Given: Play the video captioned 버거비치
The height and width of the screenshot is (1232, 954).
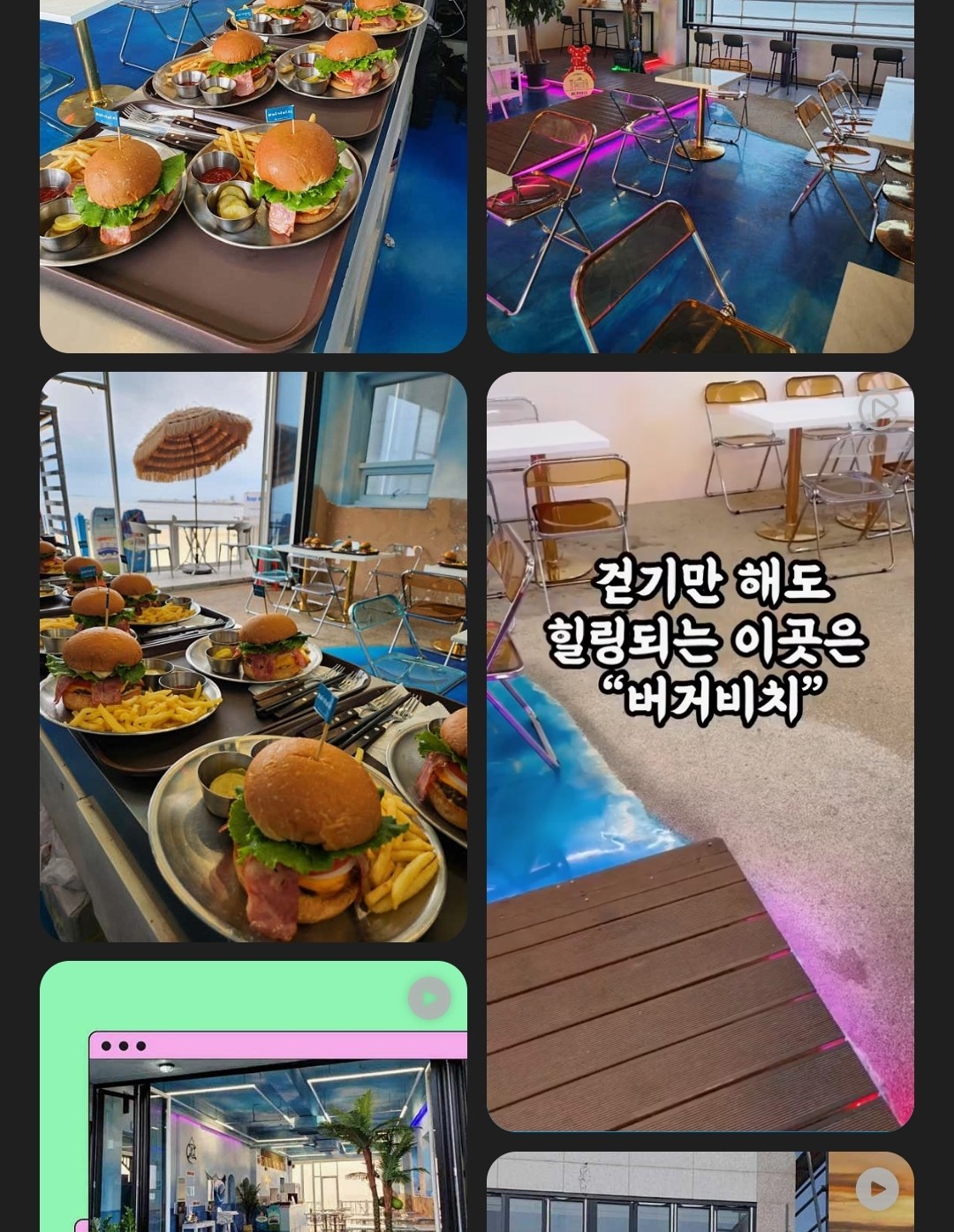Looking at the screenshot, I should click(x=700, y=752).
